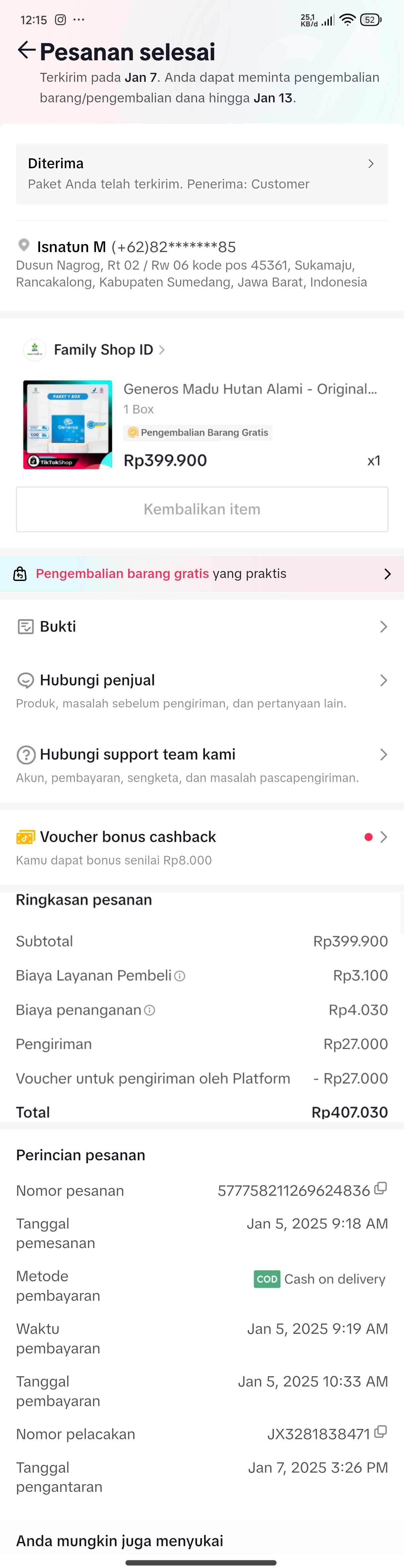Show Biaya Layanan Pembeli info
Image resolution: width=404 pixels, height=1568 pixels.
(x=180, y=976)
